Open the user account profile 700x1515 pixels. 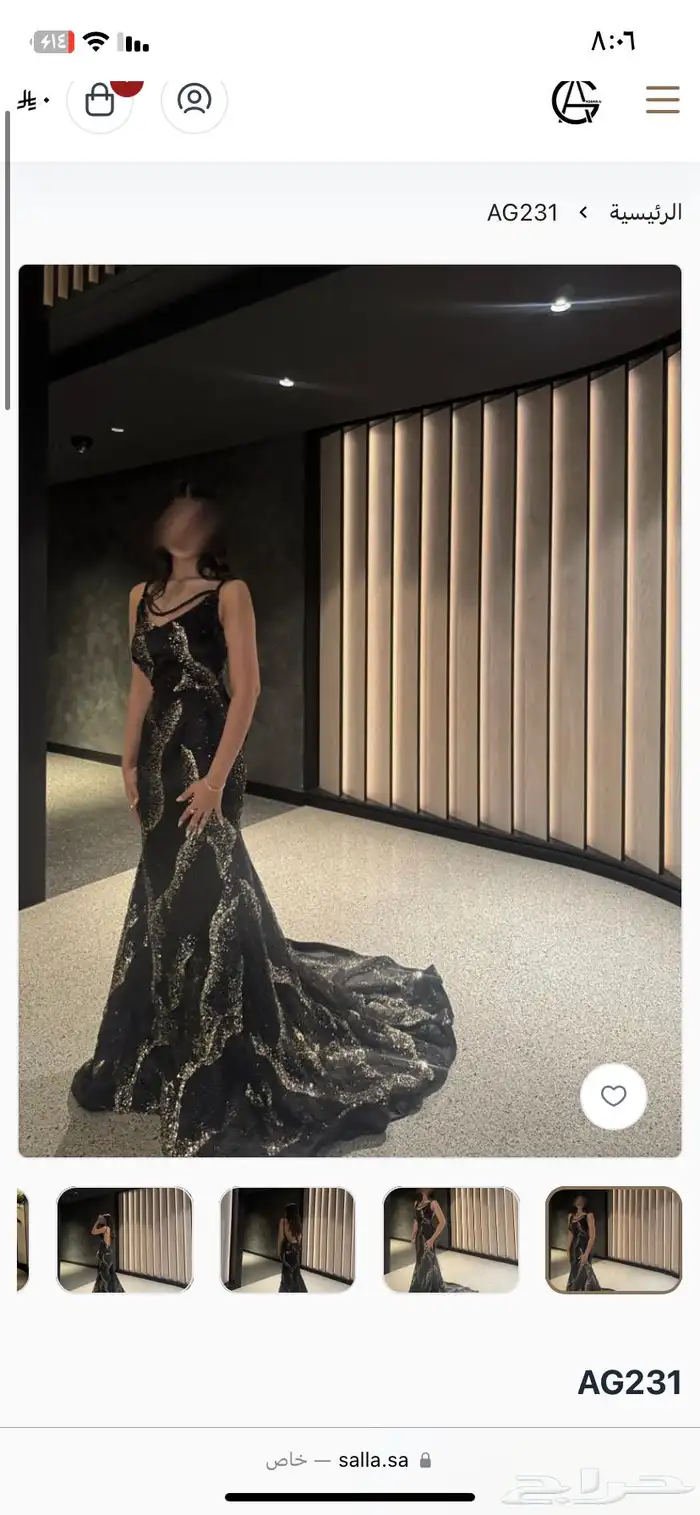194,100
